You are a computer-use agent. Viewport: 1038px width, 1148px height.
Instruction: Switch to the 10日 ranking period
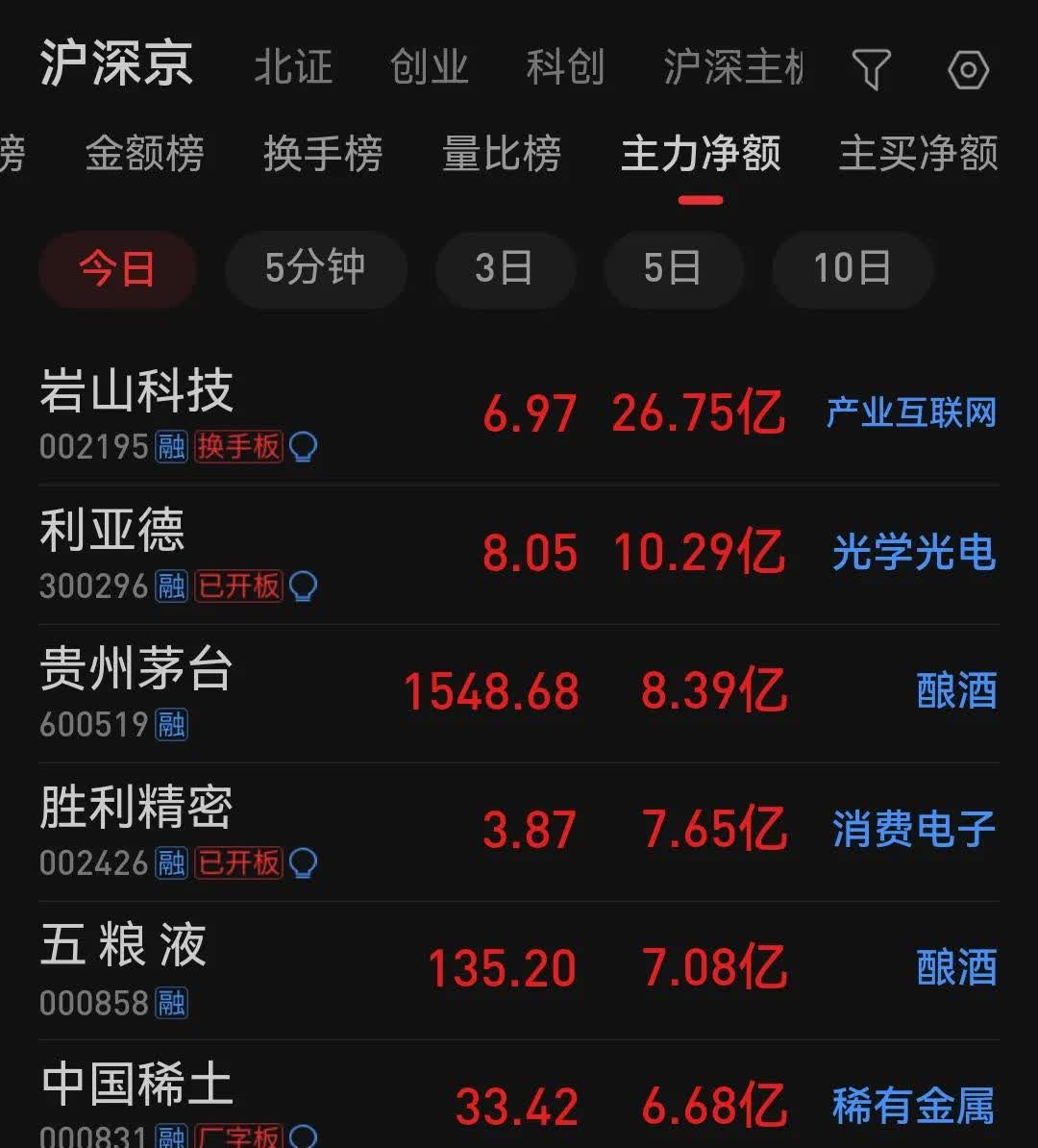(x=851, y=270)
